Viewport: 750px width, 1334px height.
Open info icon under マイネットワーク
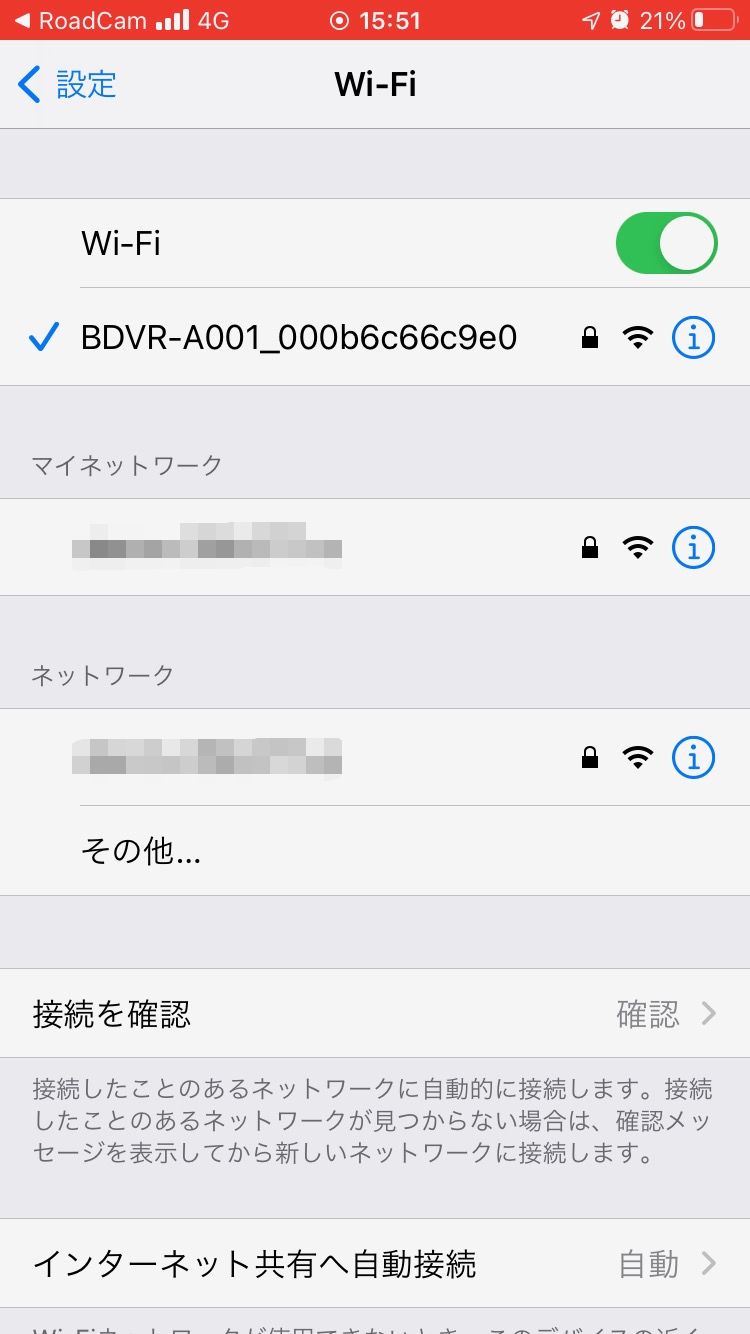(x=693, y=547)
